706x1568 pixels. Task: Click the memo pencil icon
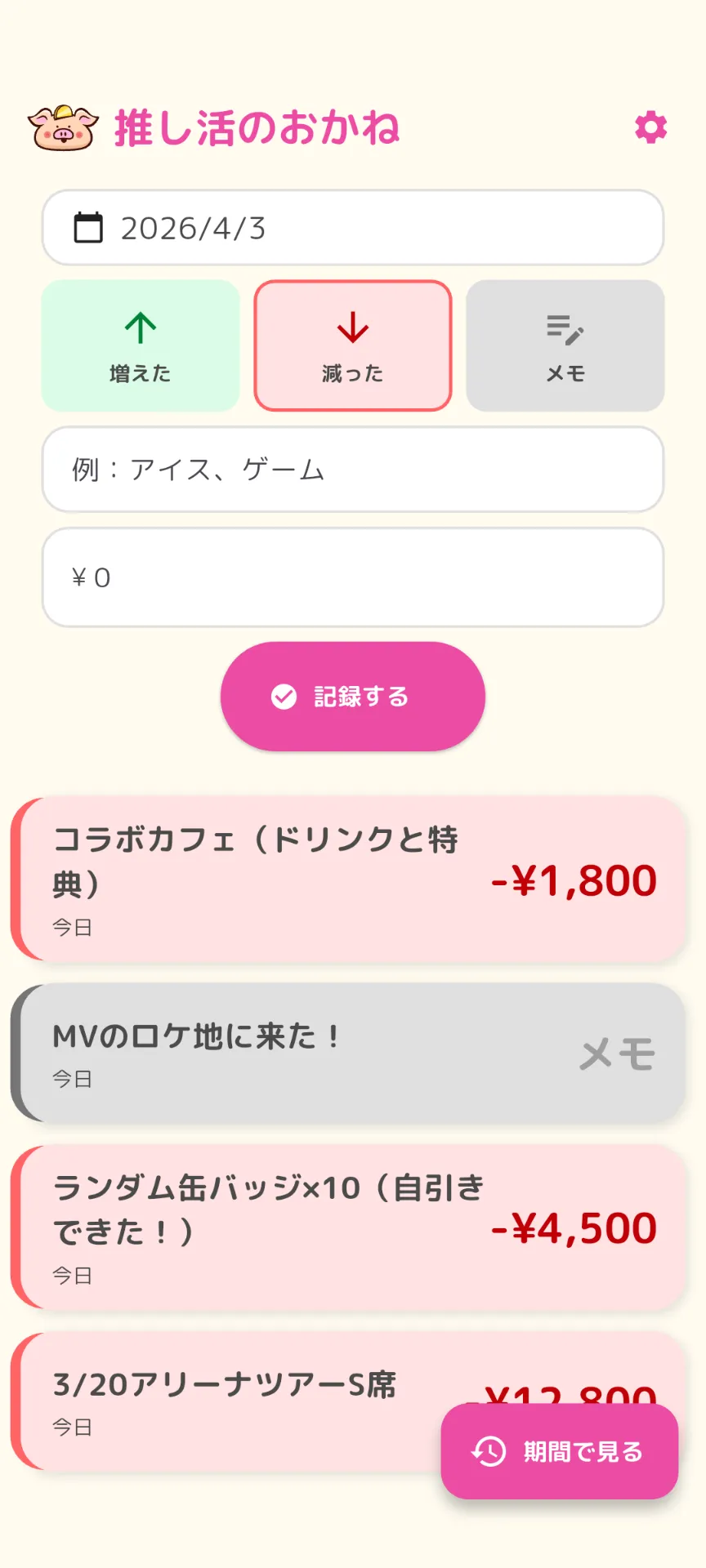[565, 331]
